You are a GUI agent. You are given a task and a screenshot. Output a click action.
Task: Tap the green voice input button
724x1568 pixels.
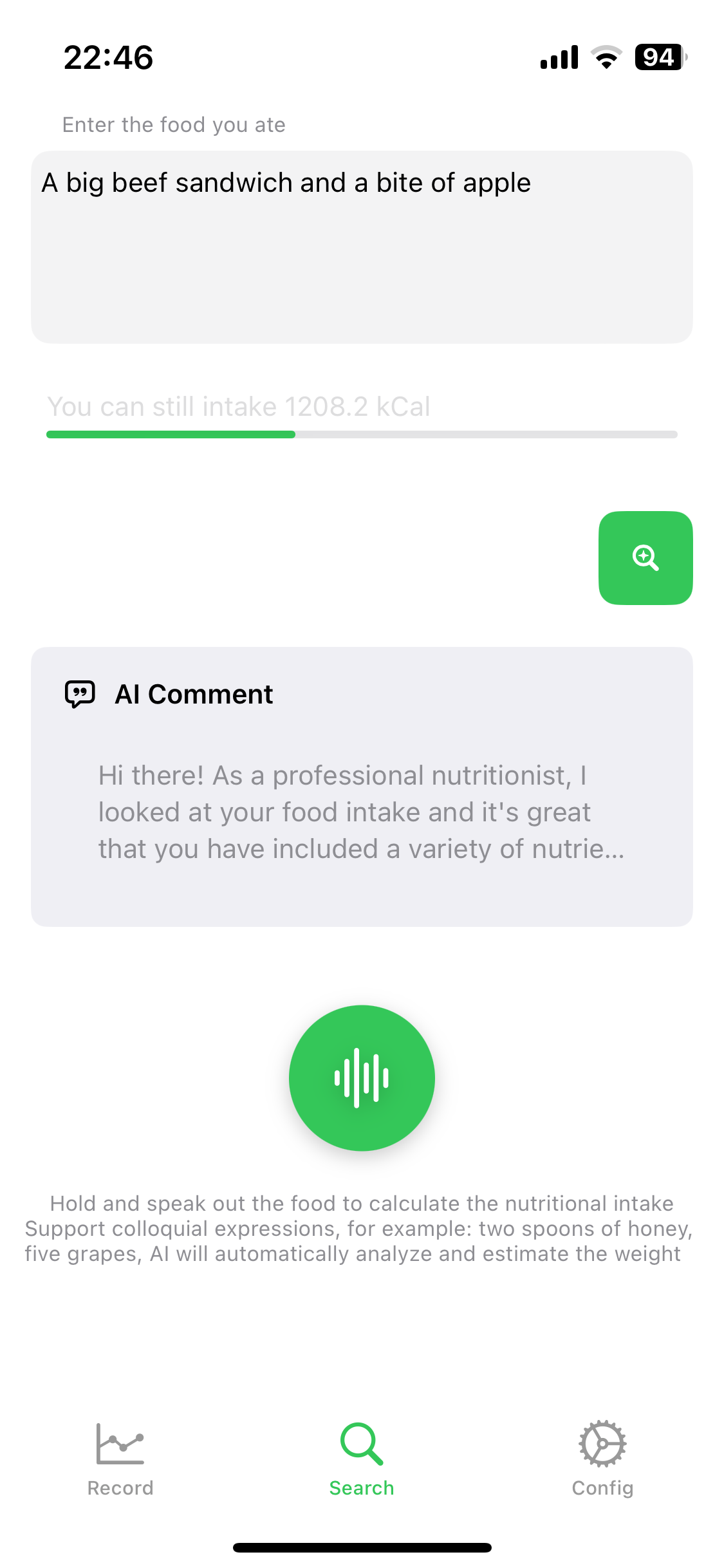coord(362,1078)
